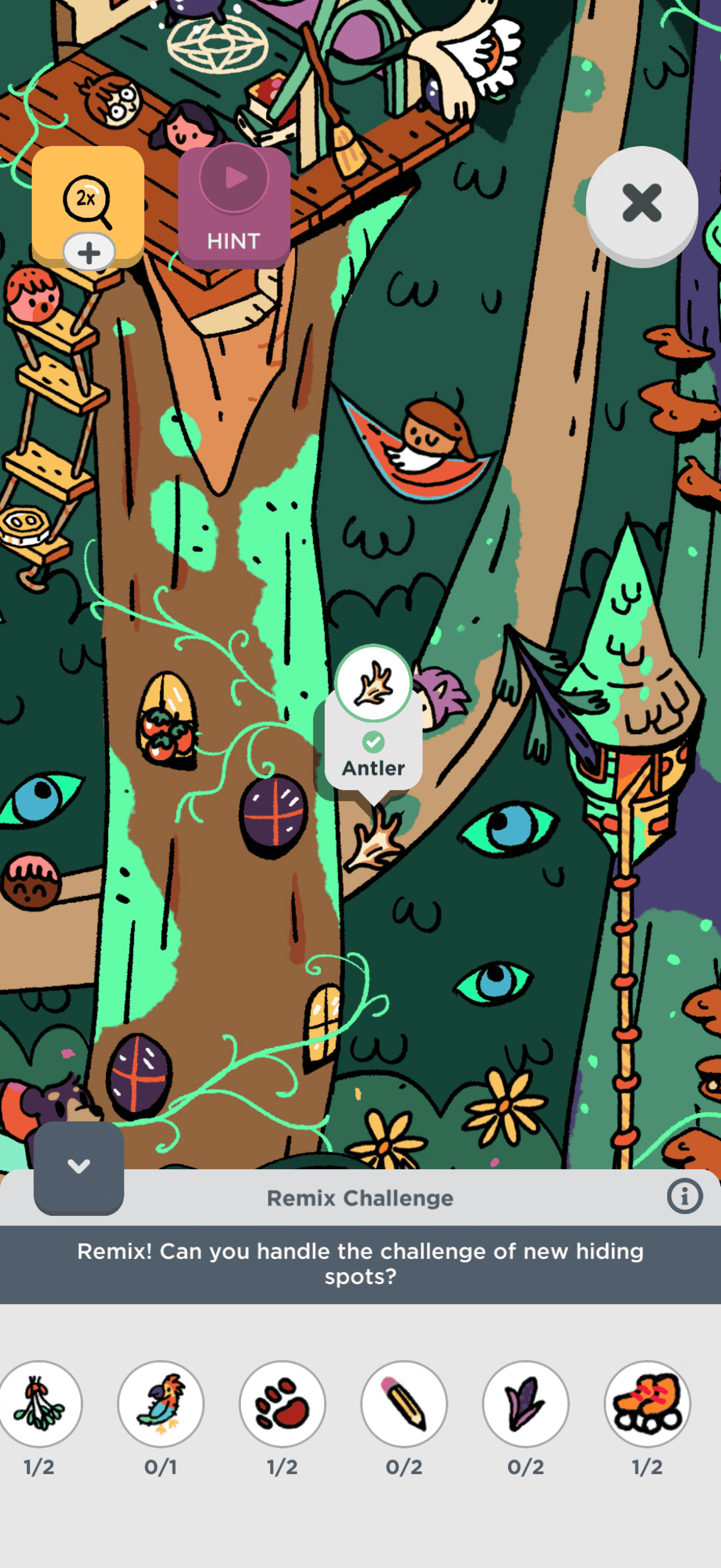Select the roller skate item
Viewport: 721px width, 1568px height.
click(647, 1403)
